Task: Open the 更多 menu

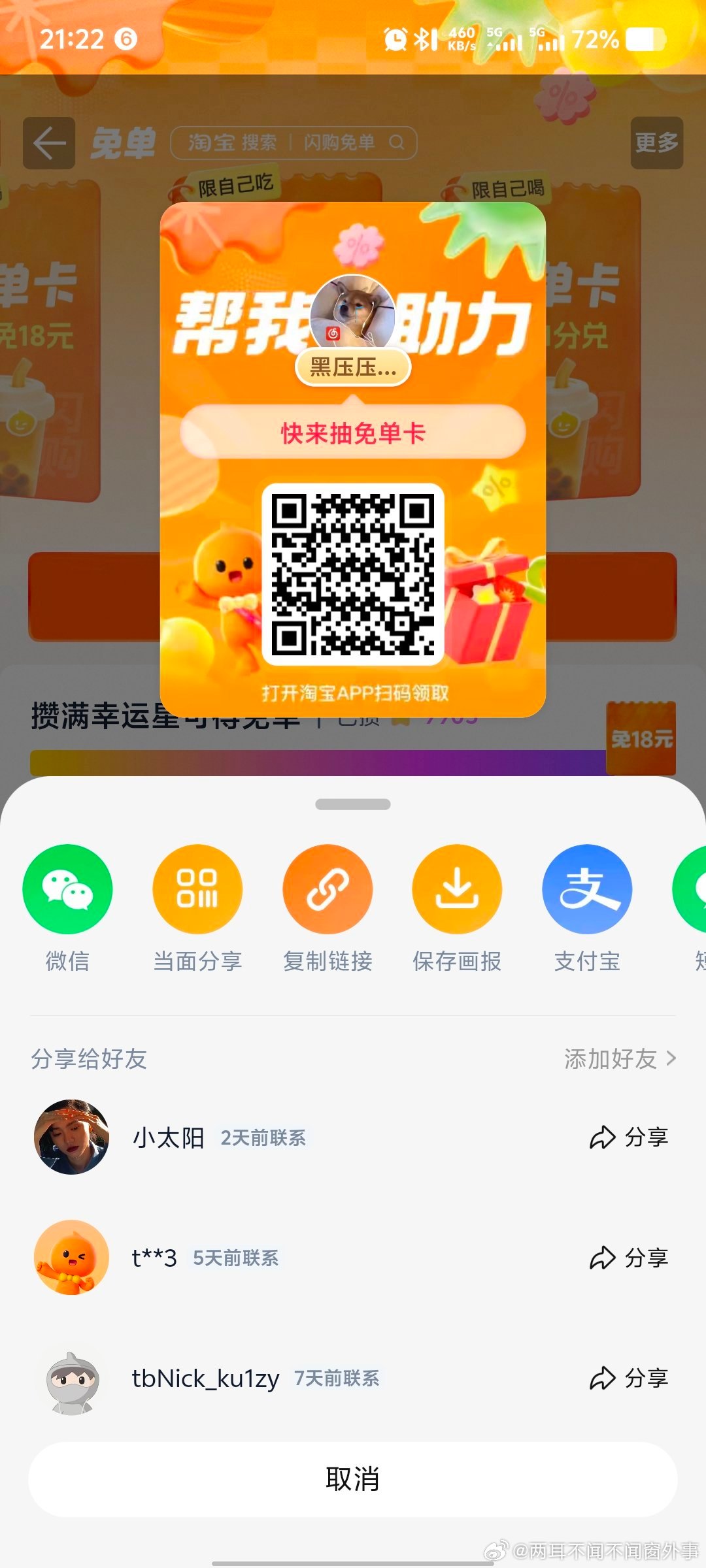Action: click(656, 143)
